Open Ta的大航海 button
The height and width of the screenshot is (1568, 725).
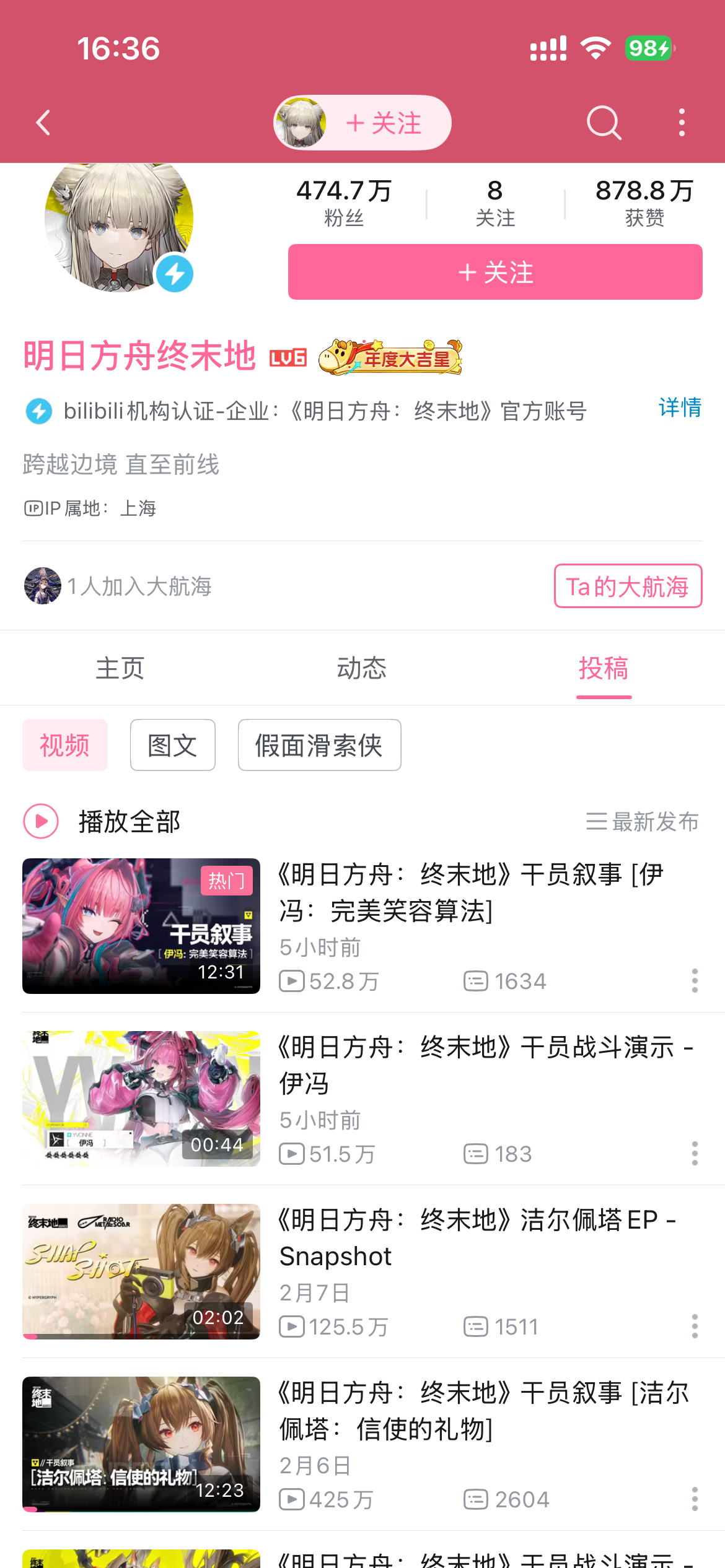coord(627,586)
